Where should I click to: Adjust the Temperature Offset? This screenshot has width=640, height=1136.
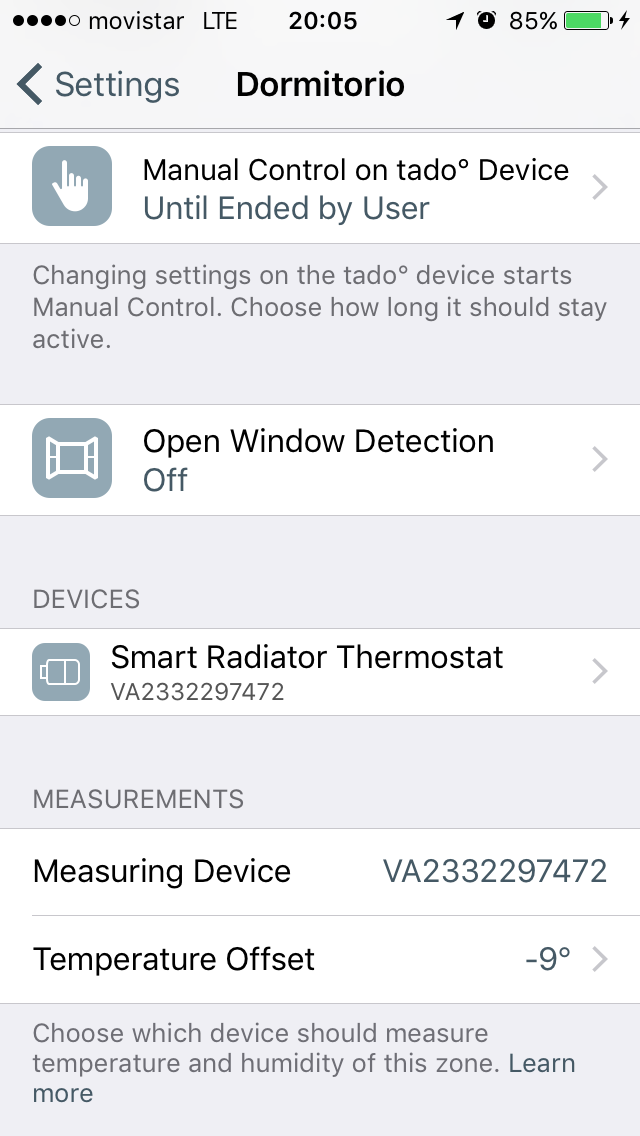tap(320, 959)
